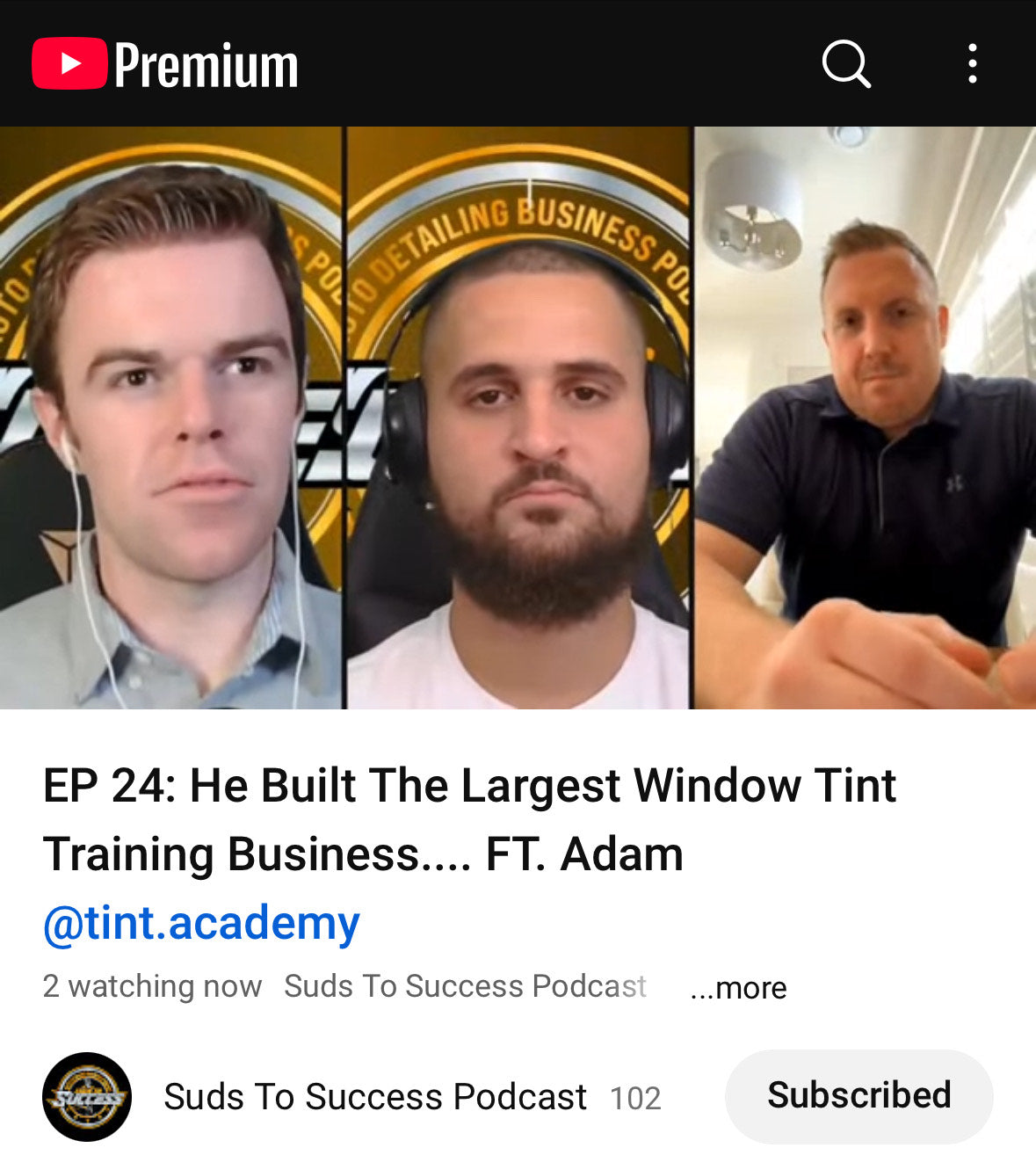This screenshot has width=1036, height=1155.
Task: Tap the Subscribed button
Action: [x=859, y=1096]
